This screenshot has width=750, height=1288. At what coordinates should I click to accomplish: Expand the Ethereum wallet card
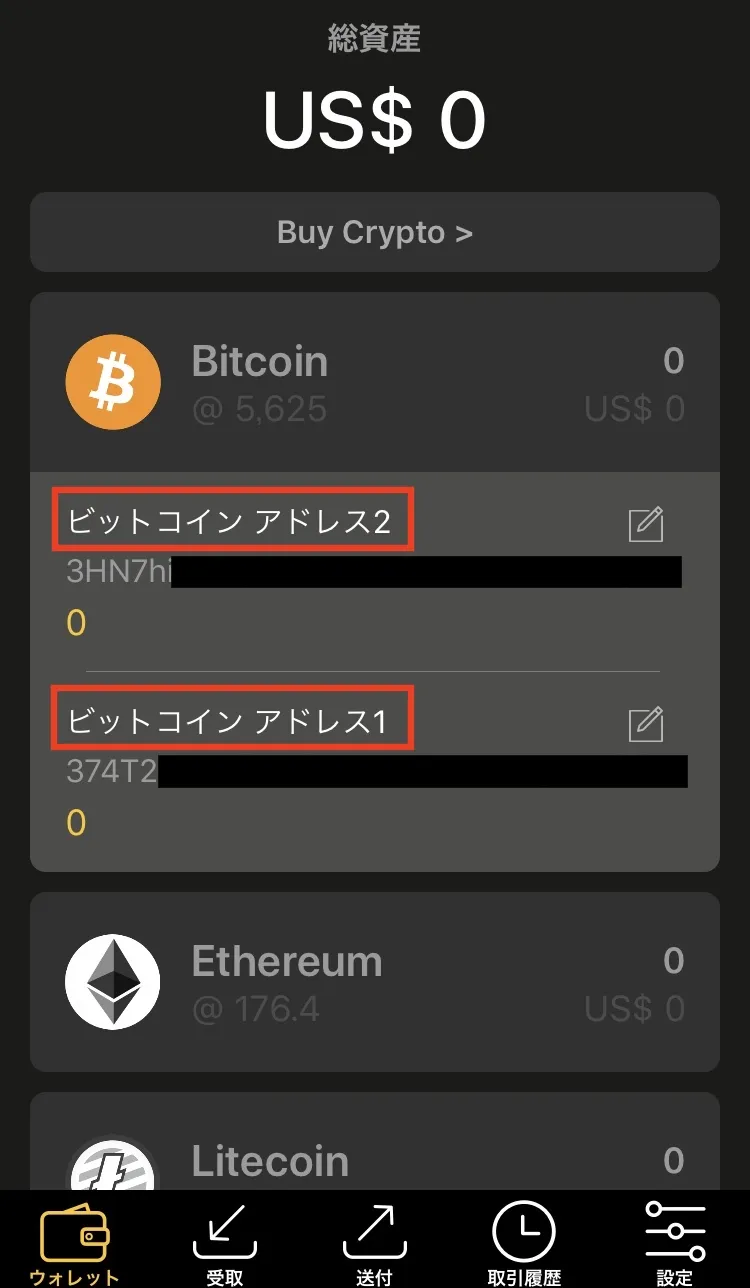point(375,982)
